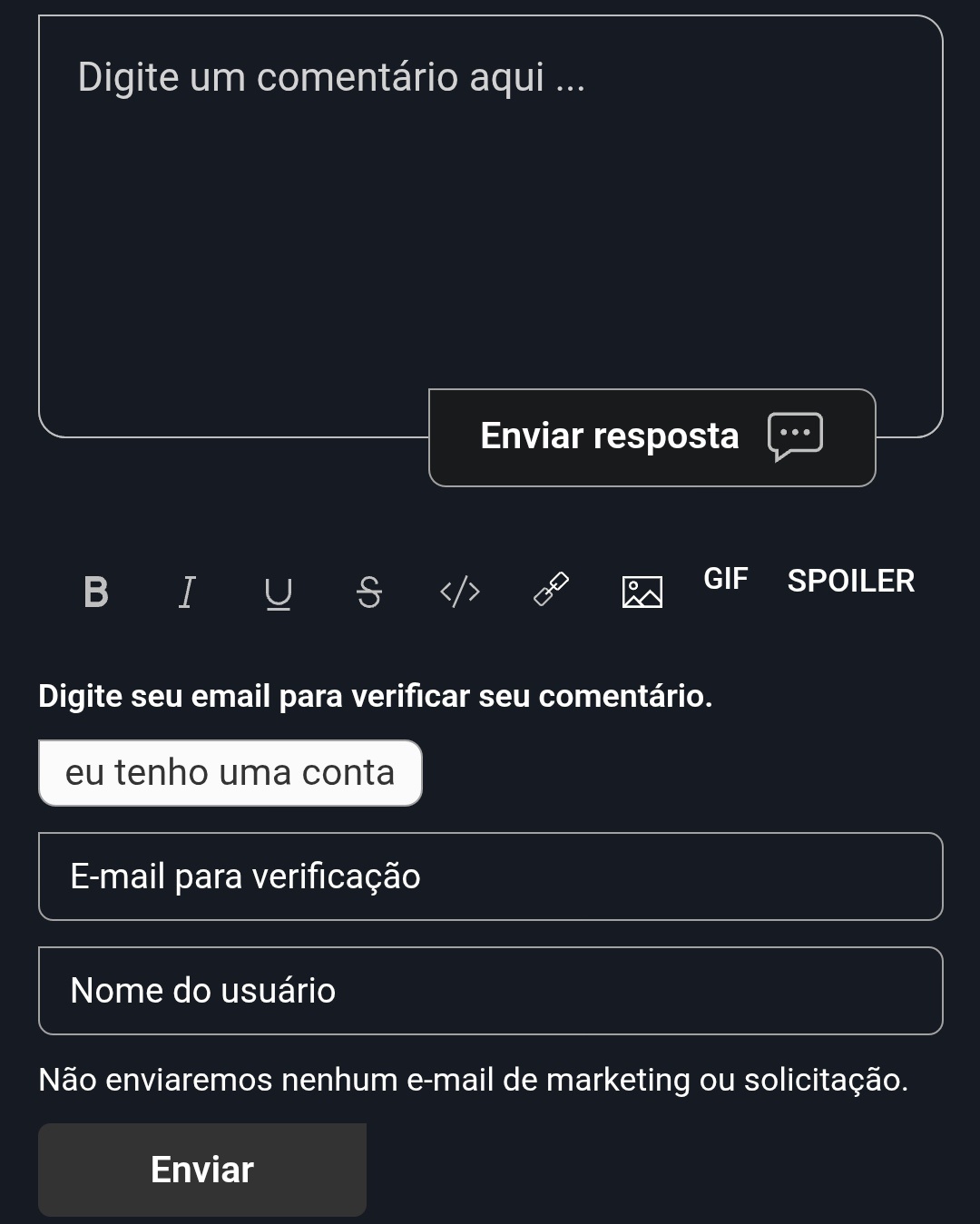Mark text as SPOILER
Viewport: 980px width, 1224px height.
(x=850, y=581)
